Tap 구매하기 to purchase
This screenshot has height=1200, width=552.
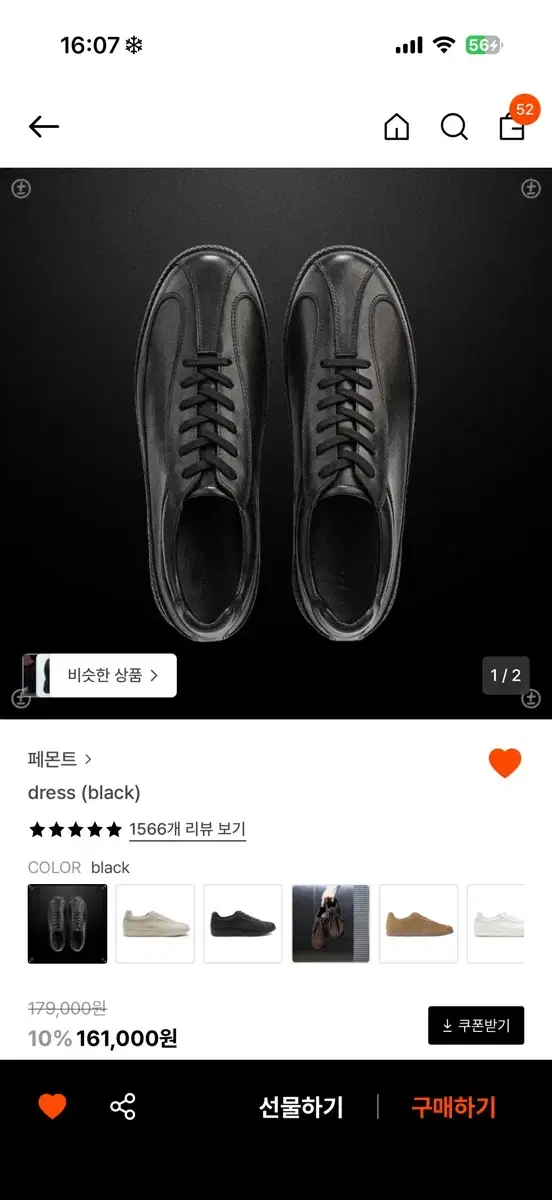[x=454, y=1107]
